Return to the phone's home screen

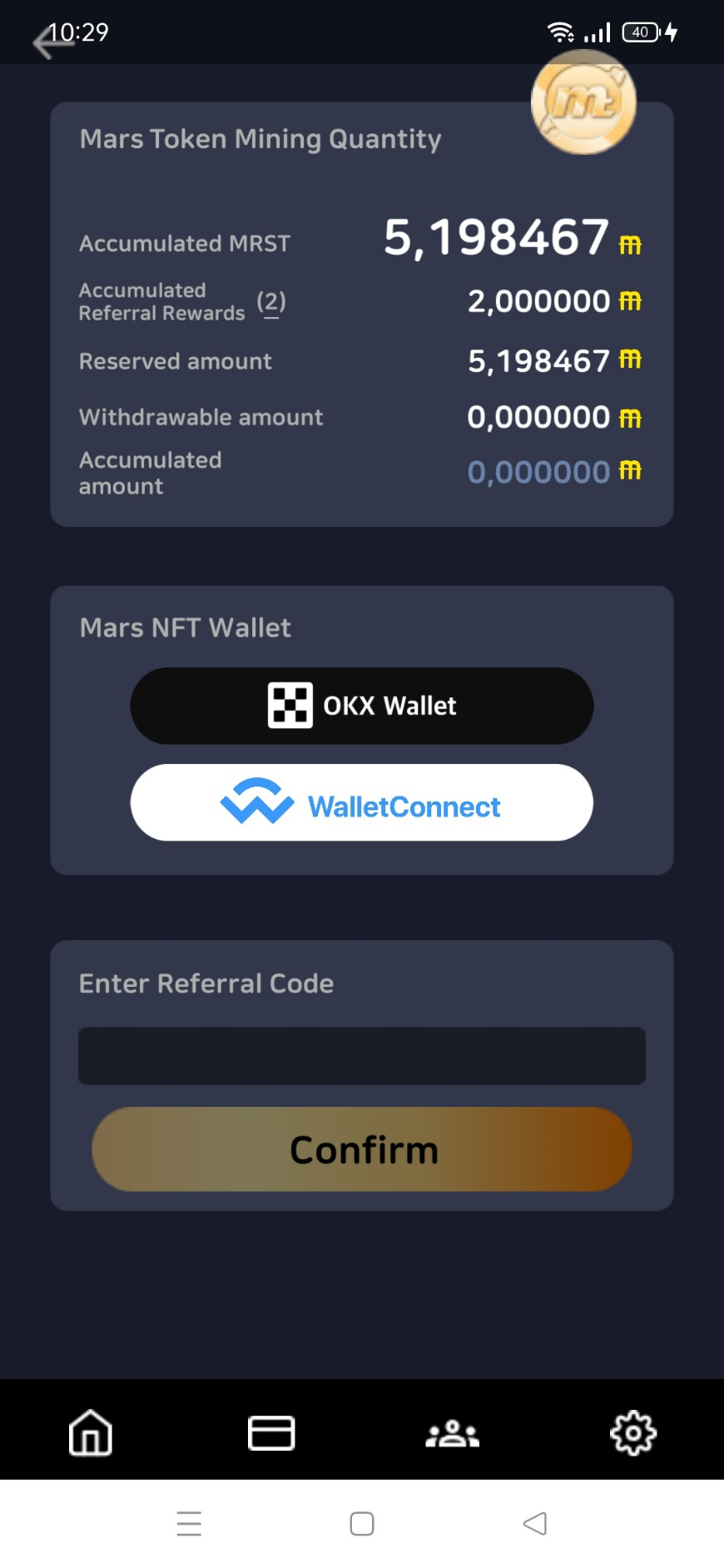(x=362, y=1523)
